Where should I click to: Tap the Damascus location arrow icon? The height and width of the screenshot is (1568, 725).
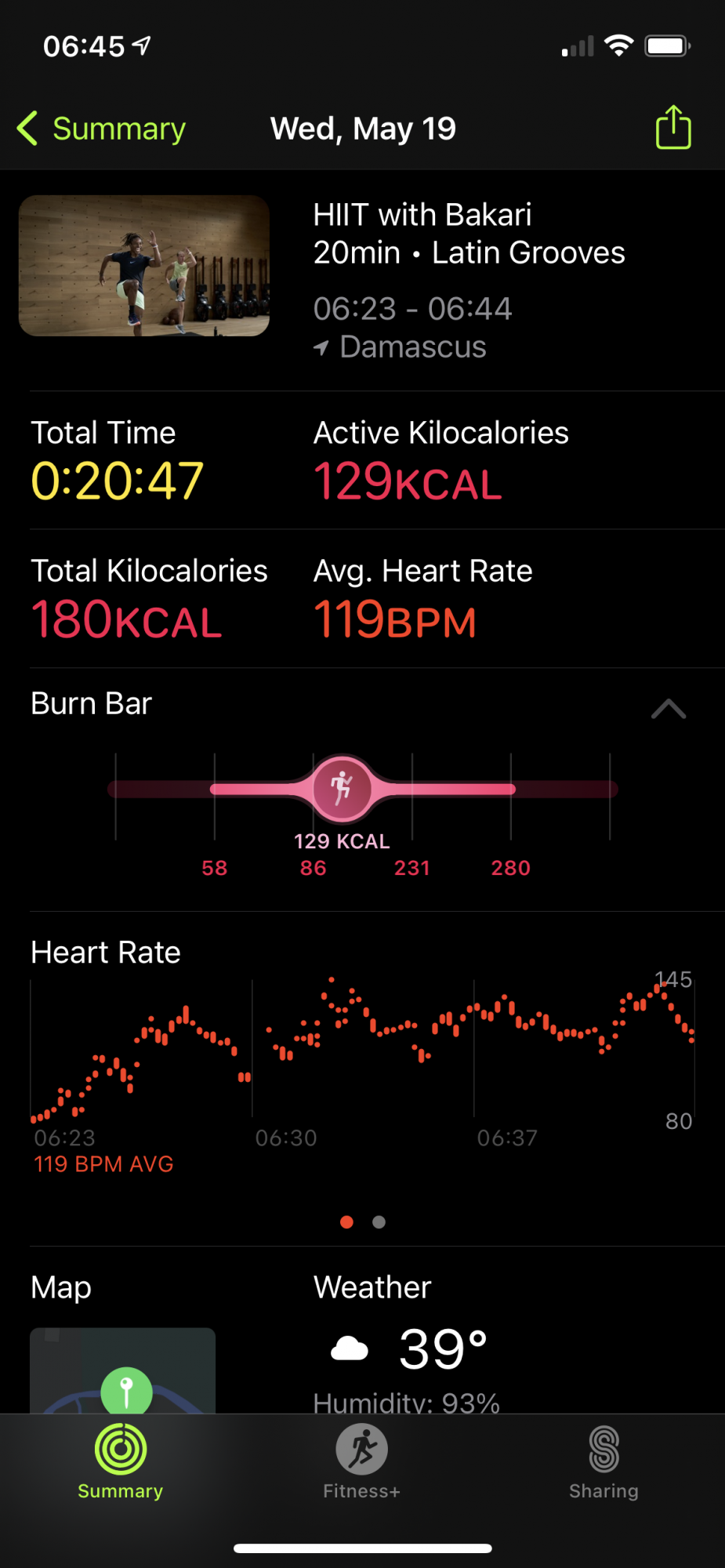(321, 348)
